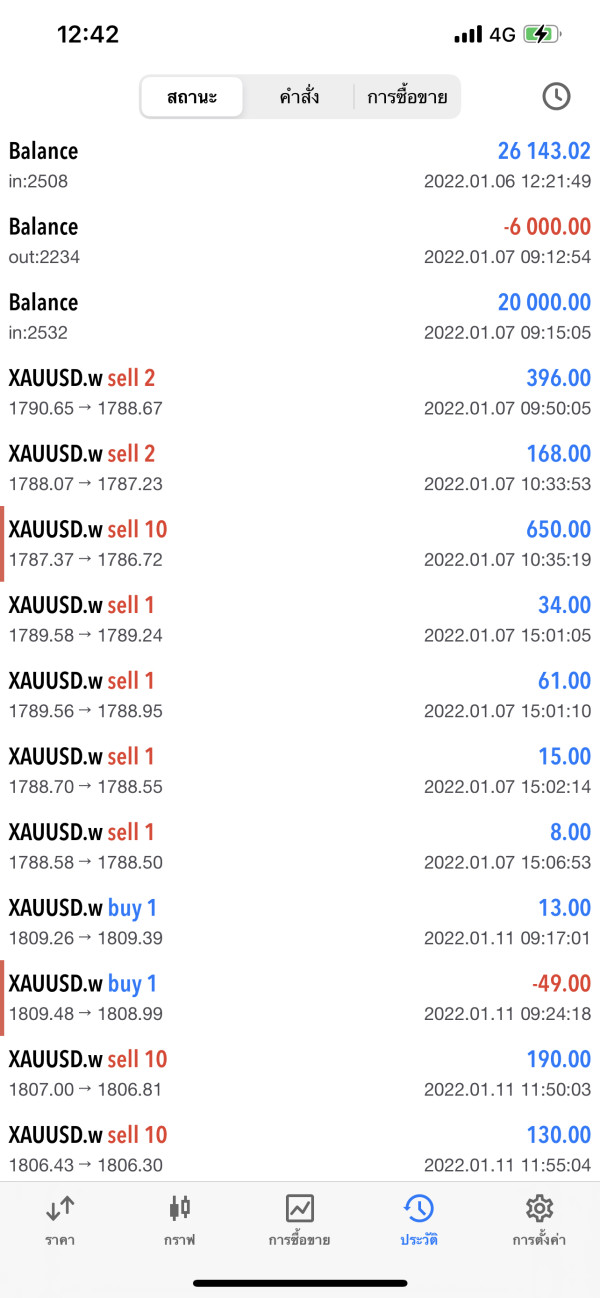Select the สถานะ segment
Viewport: 600px width, 1298px height.
(192, 98)
